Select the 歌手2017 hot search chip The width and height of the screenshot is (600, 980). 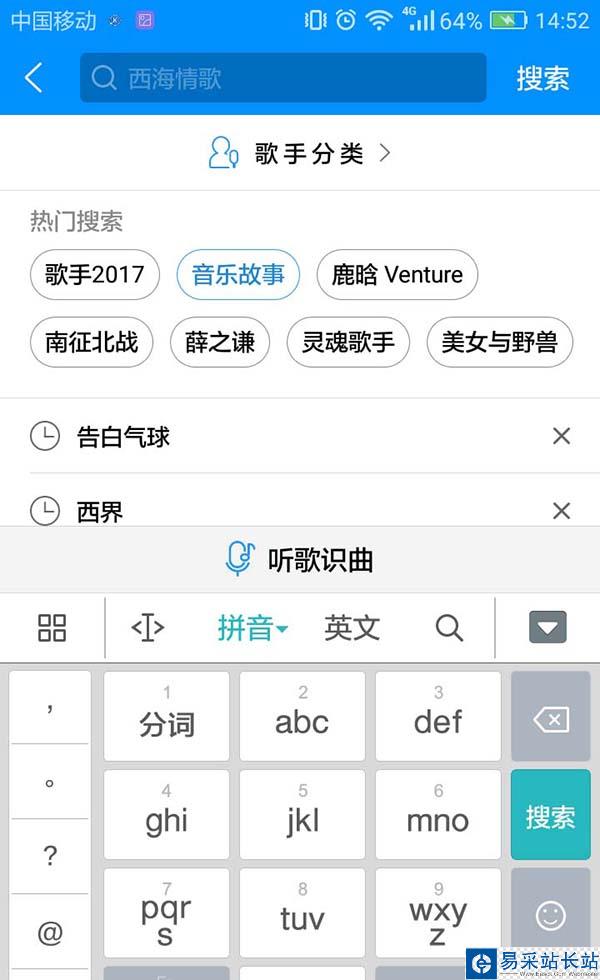tap(95, 275)
